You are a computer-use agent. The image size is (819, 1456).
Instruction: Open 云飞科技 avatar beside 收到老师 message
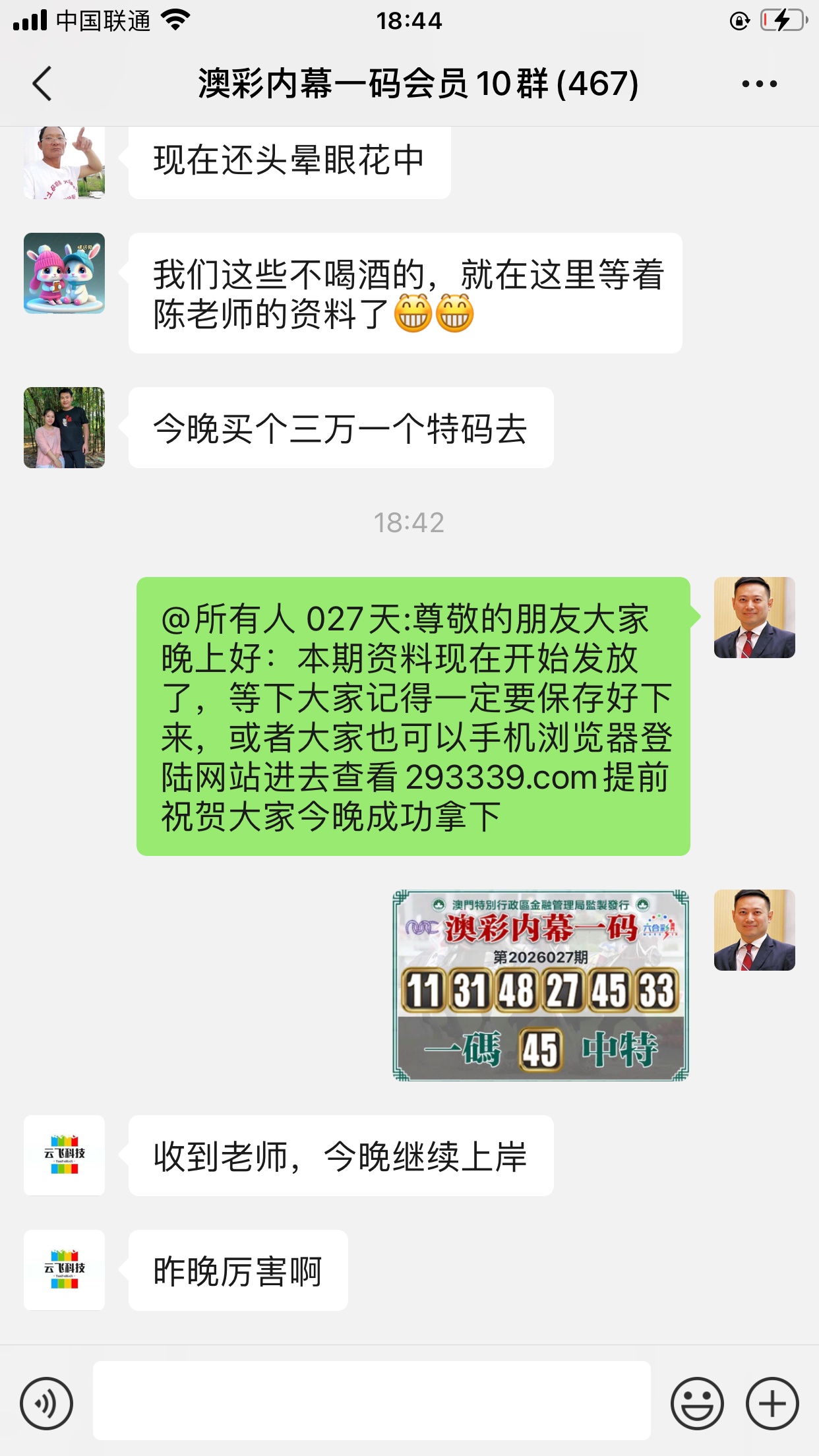64,1155
